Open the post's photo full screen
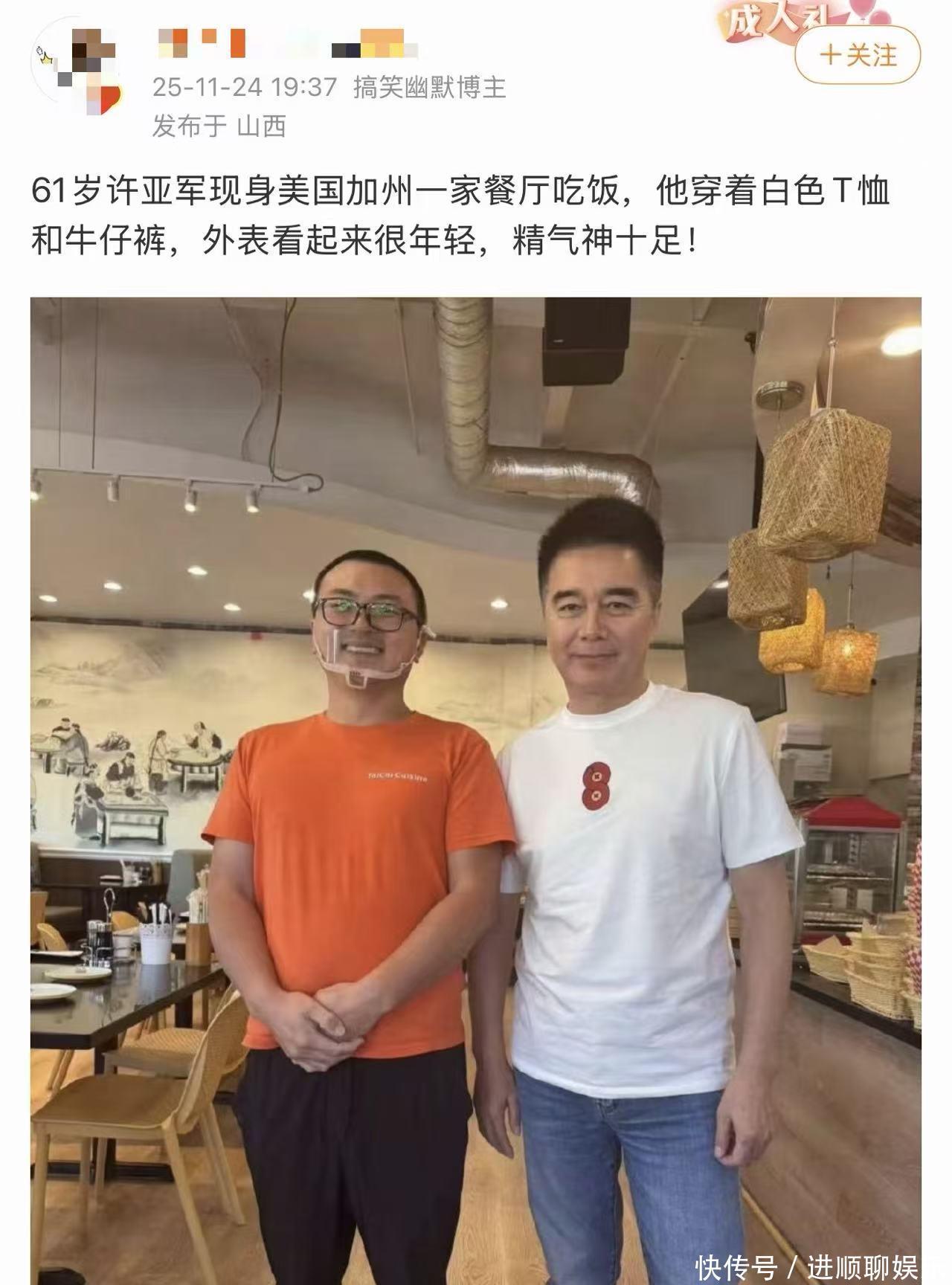 [476, 788]
